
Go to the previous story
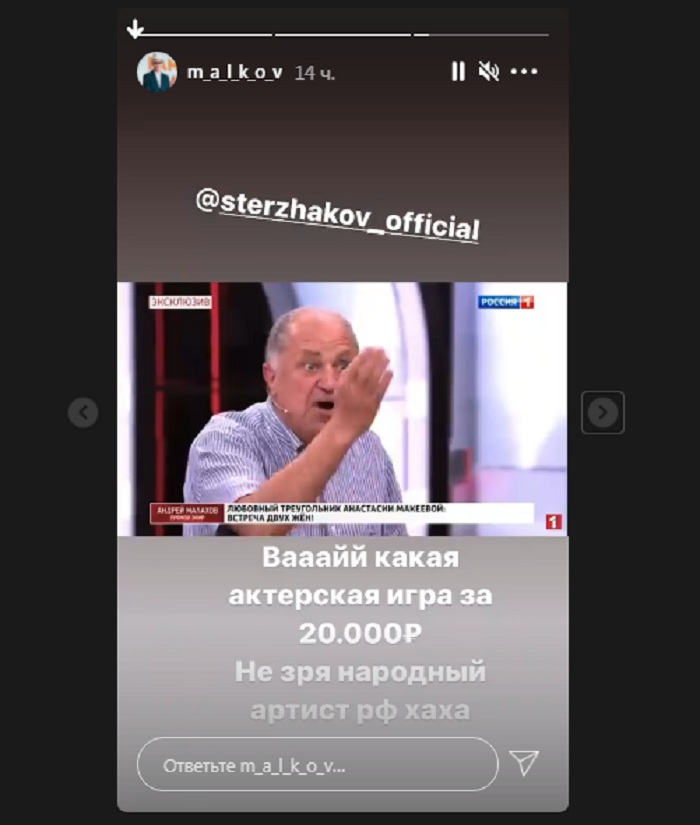click(x=83, y=412)
